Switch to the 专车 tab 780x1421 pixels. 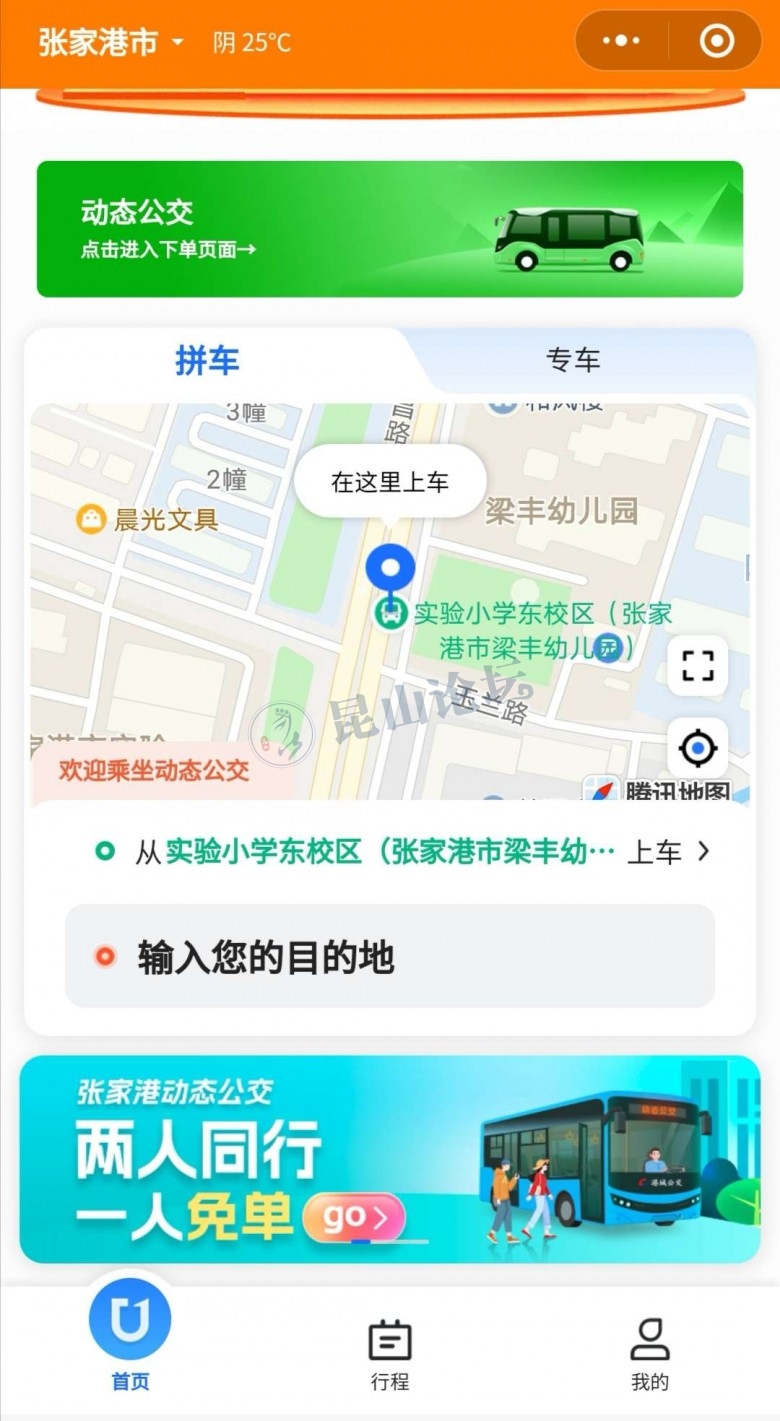click(573, 361)
